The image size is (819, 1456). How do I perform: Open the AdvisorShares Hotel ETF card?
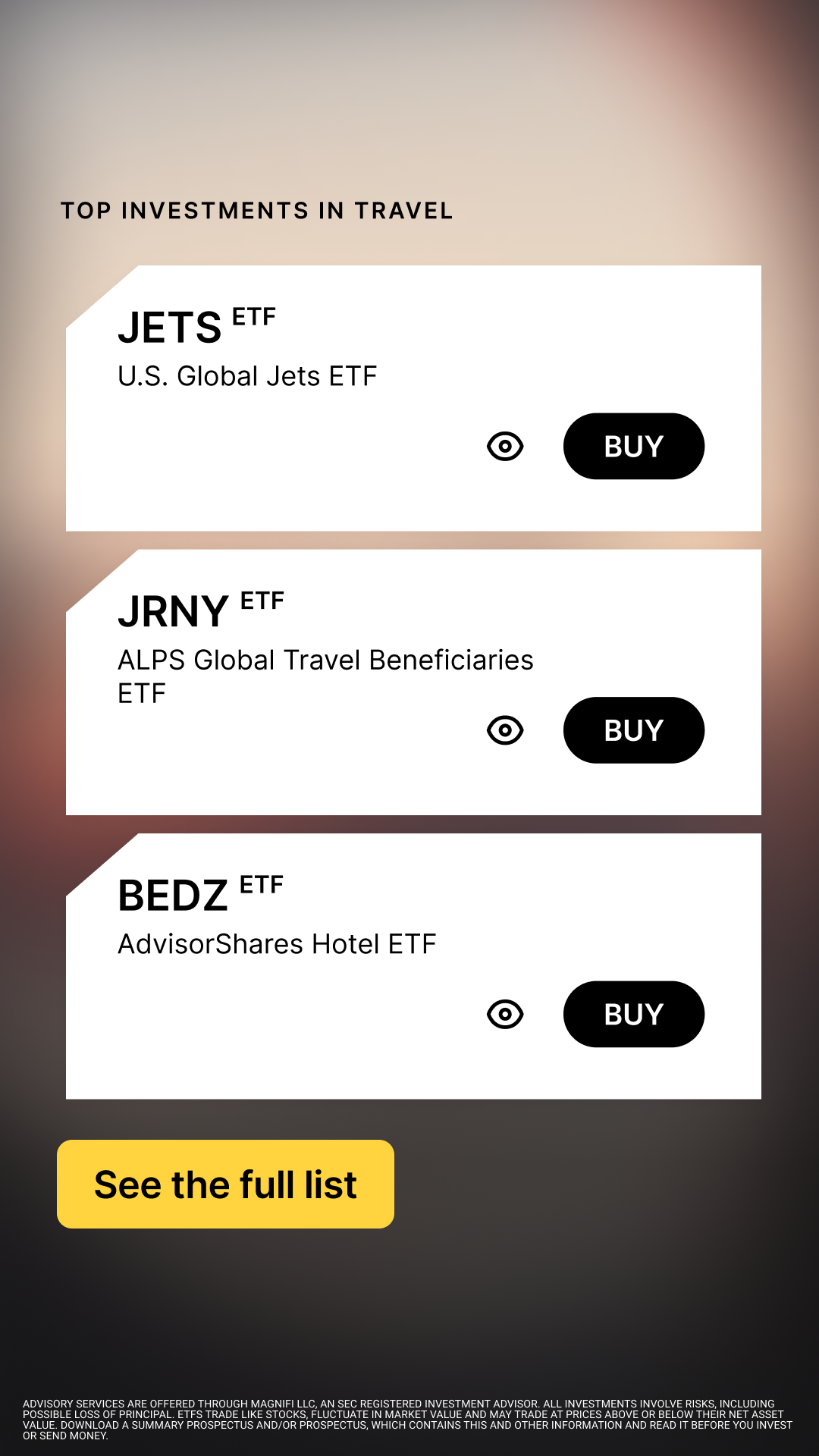click(277, 944)
